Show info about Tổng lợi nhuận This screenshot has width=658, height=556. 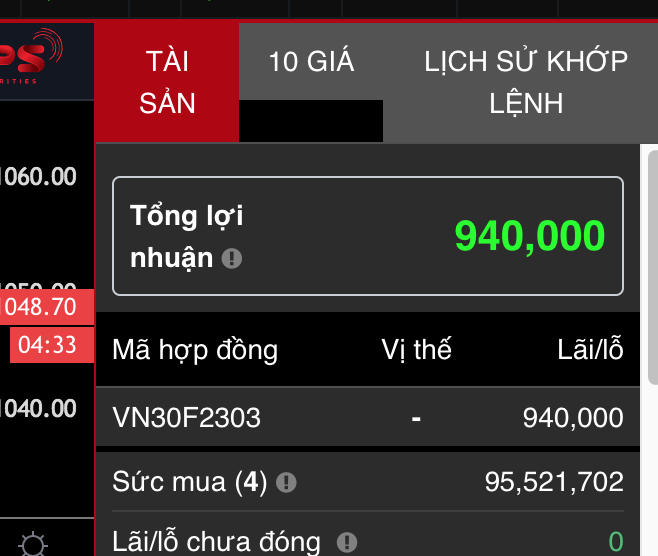tap(232, 259)
